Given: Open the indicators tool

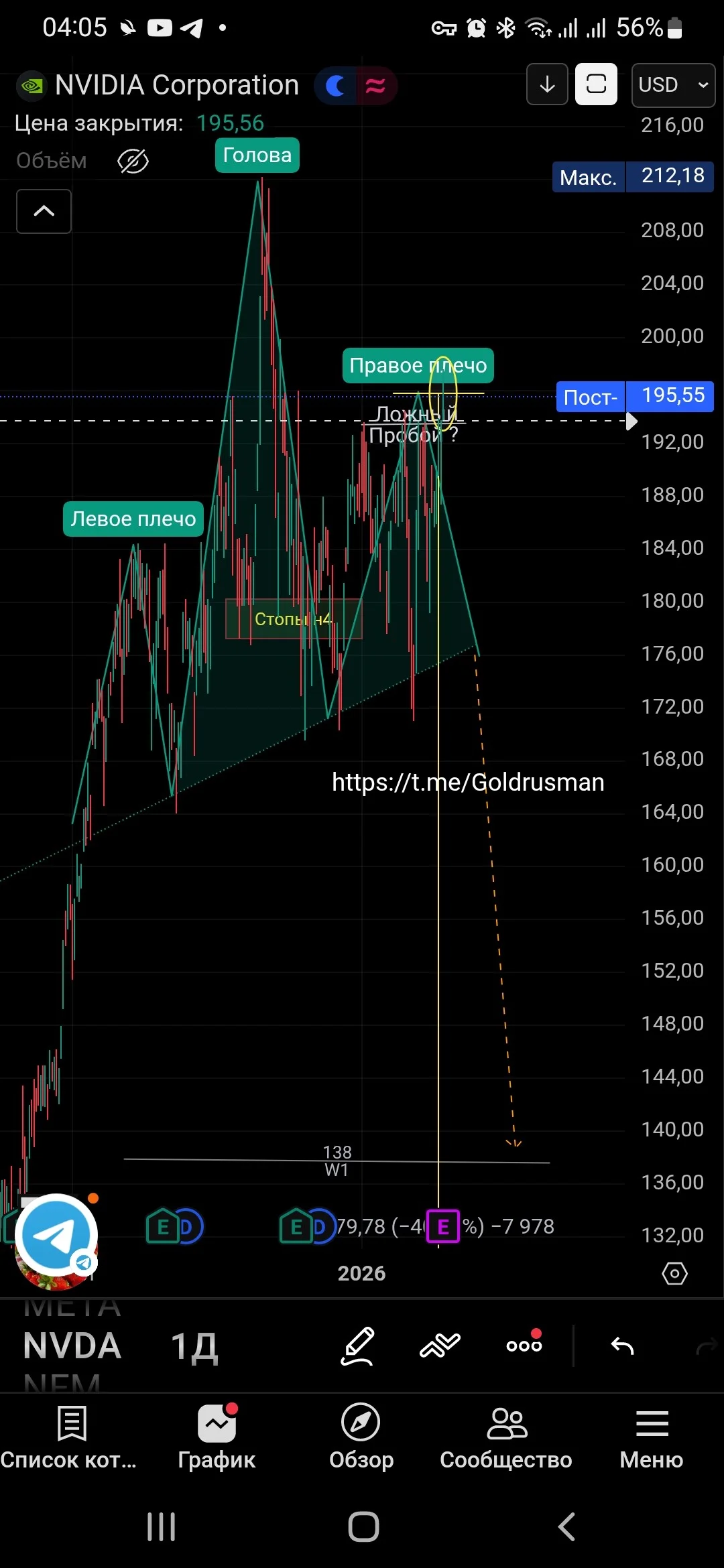Looking at the screenshot, I should 440,1345.
